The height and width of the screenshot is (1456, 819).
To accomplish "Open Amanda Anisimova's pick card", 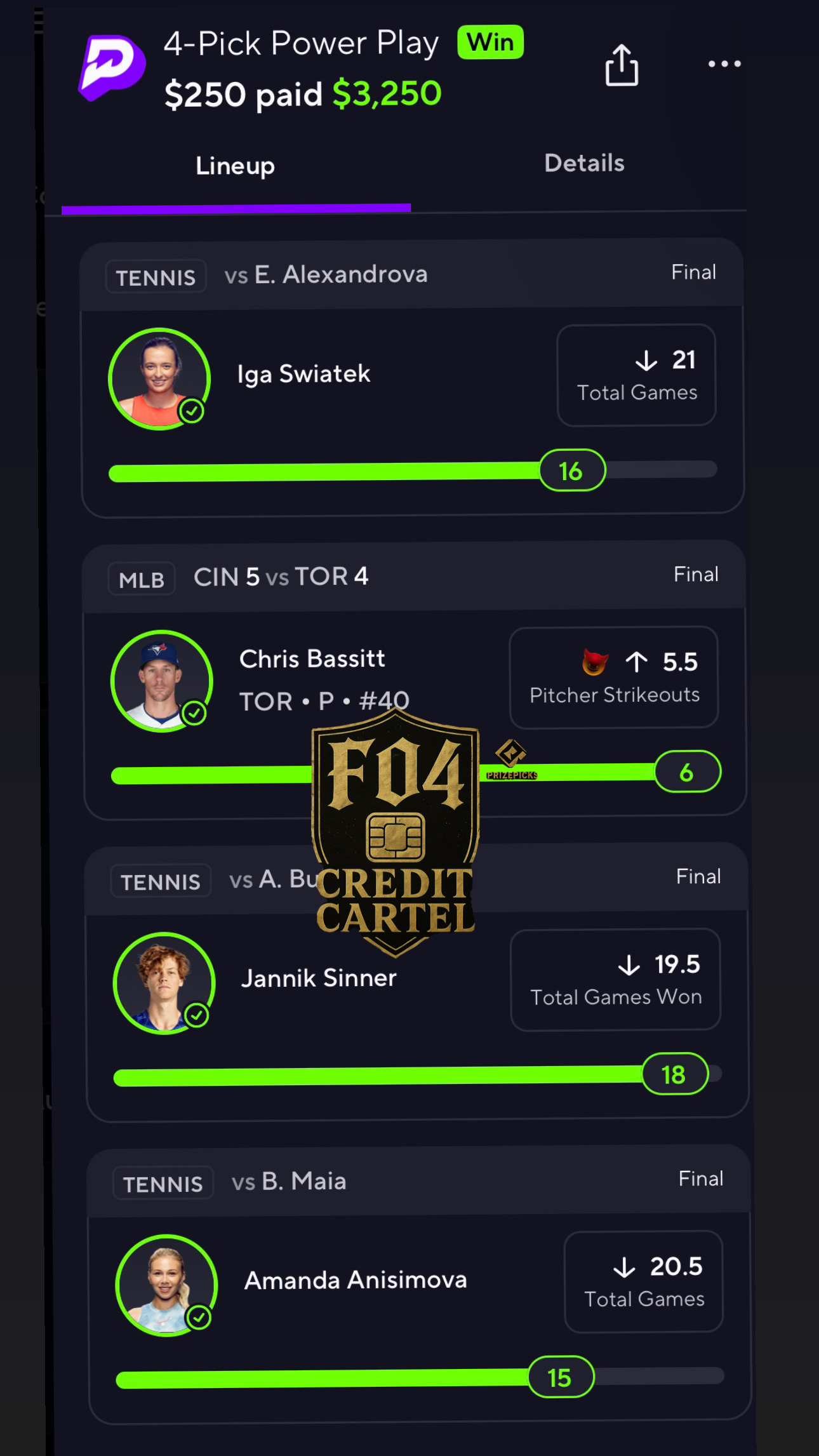I will click(x=356, y=1281).
